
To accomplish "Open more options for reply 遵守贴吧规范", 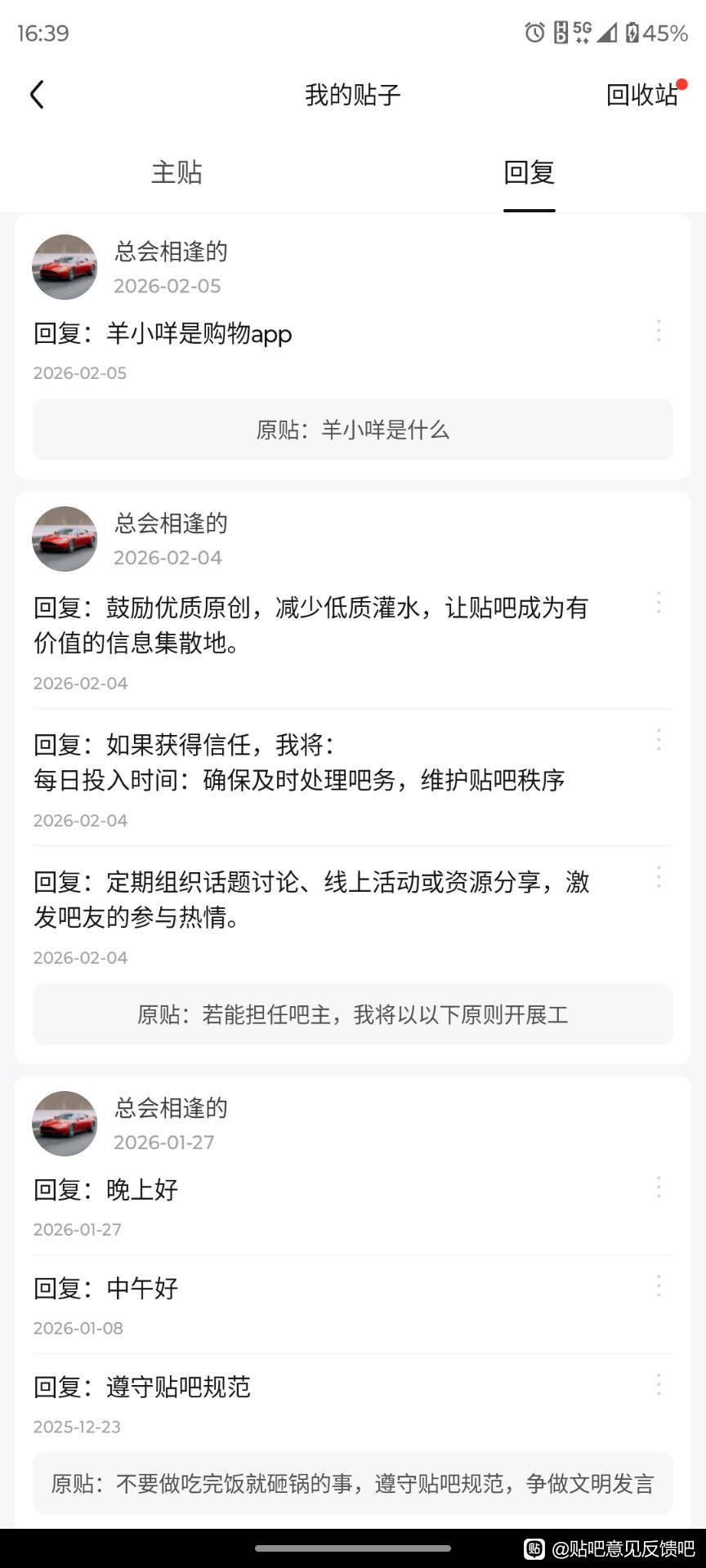I will (659, 1384).
